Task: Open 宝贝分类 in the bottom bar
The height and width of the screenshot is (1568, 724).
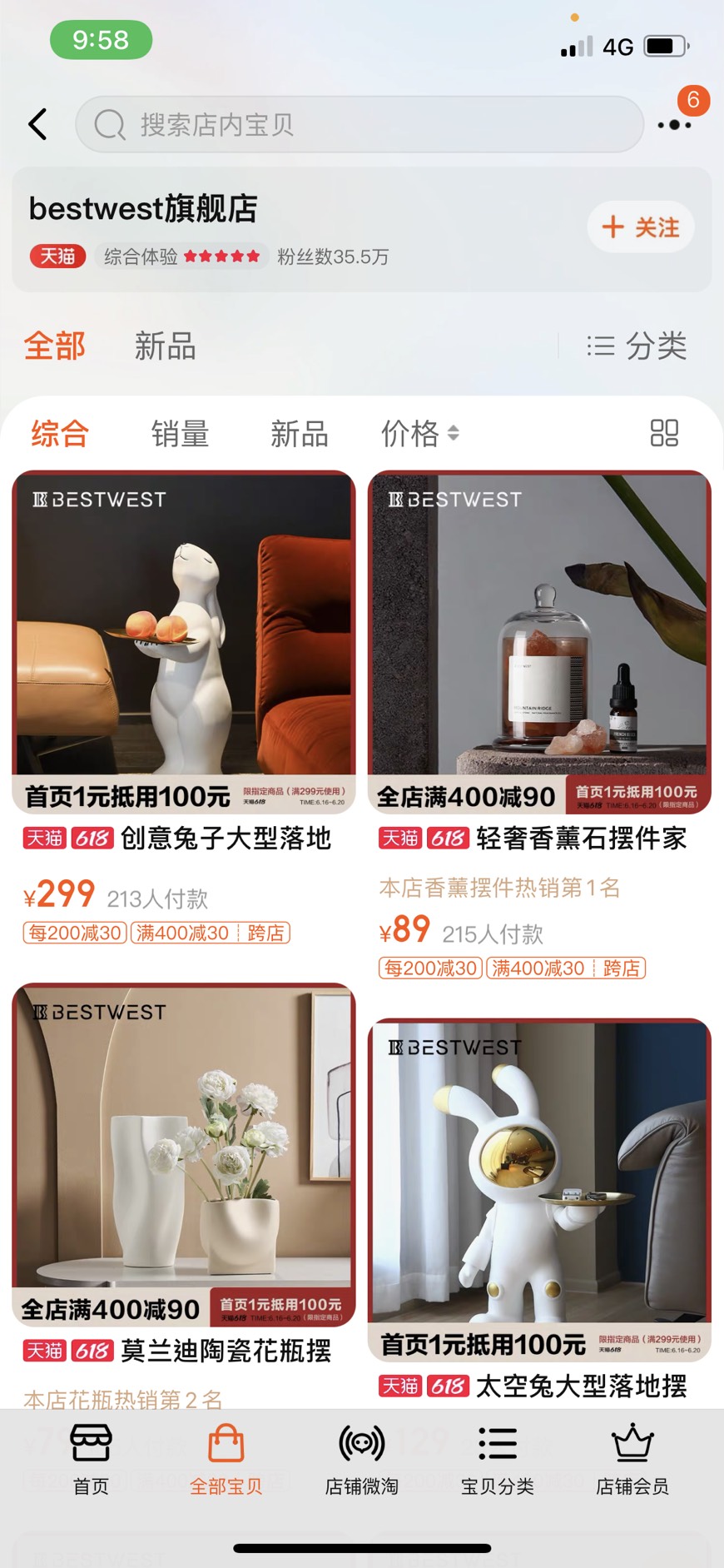Action: click(497, 1459)
